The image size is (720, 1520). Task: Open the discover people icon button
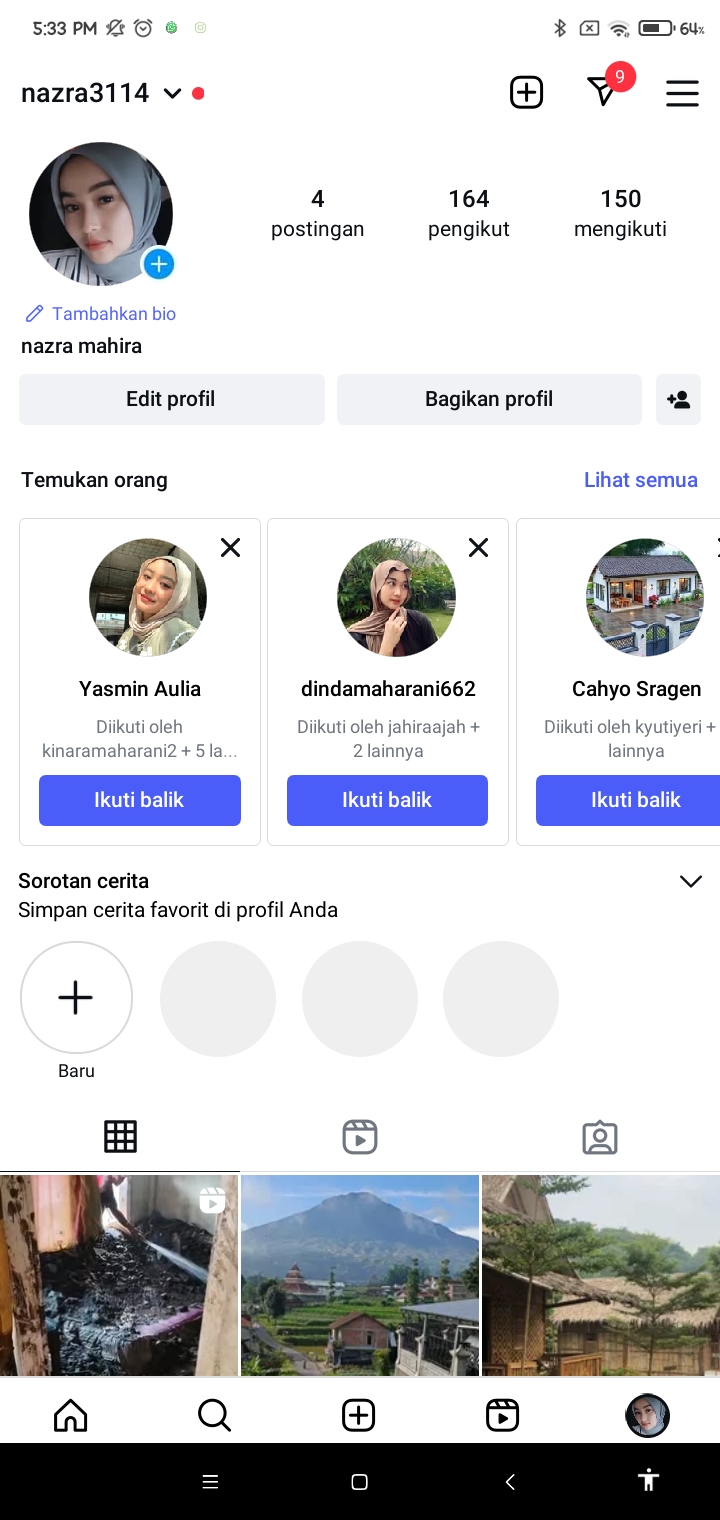coord(678,399)
